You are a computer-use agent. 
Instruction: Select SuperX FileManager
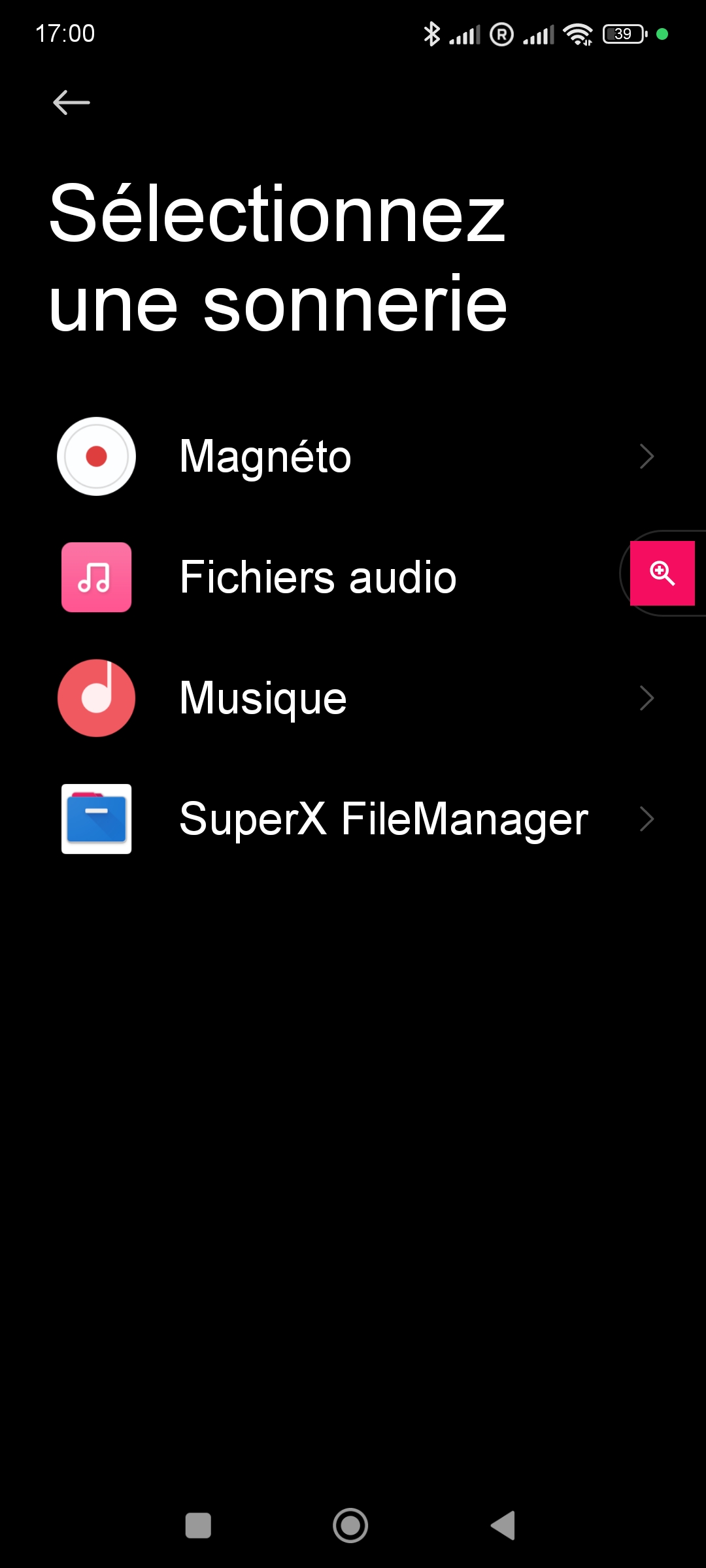(353, 819)
